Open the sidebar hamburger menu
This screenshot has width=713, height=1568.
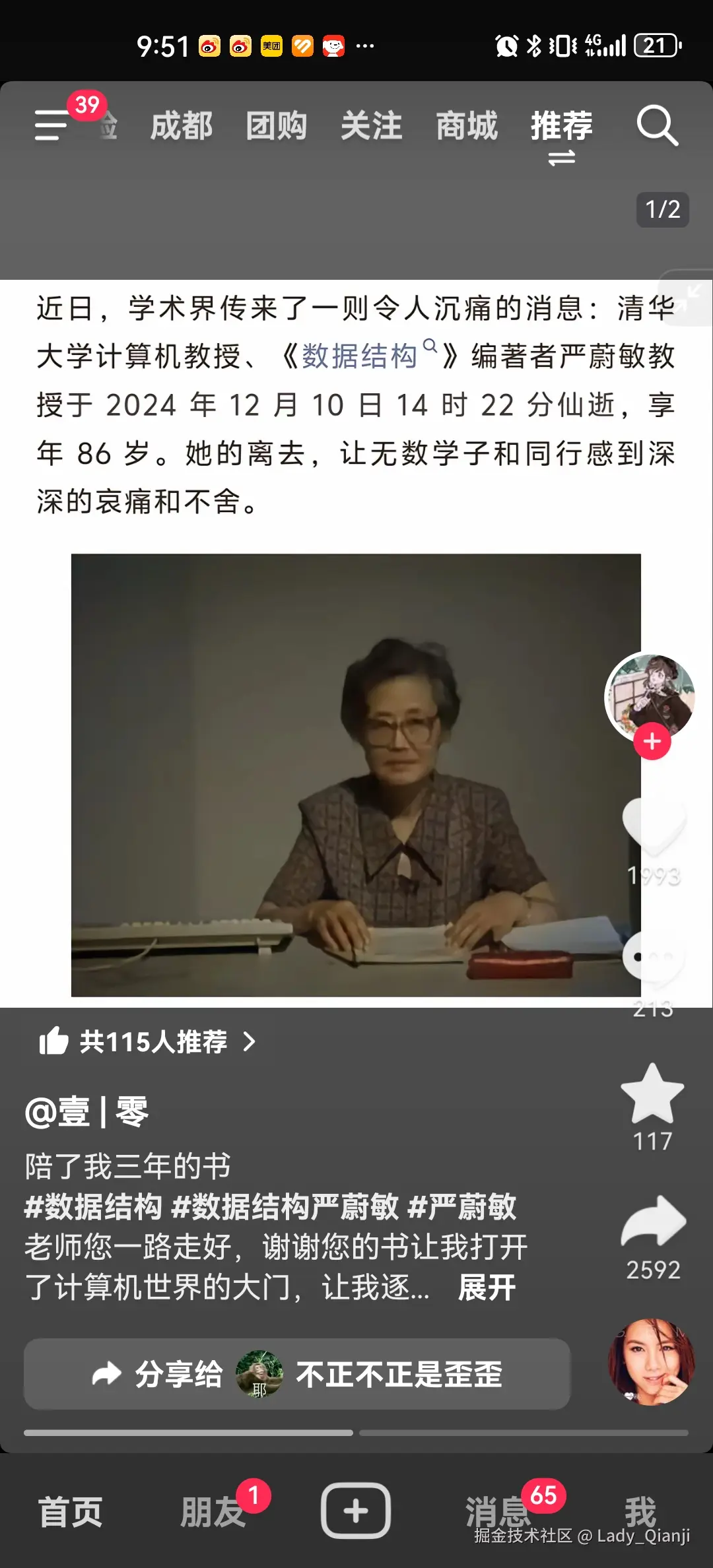[50, 125]
